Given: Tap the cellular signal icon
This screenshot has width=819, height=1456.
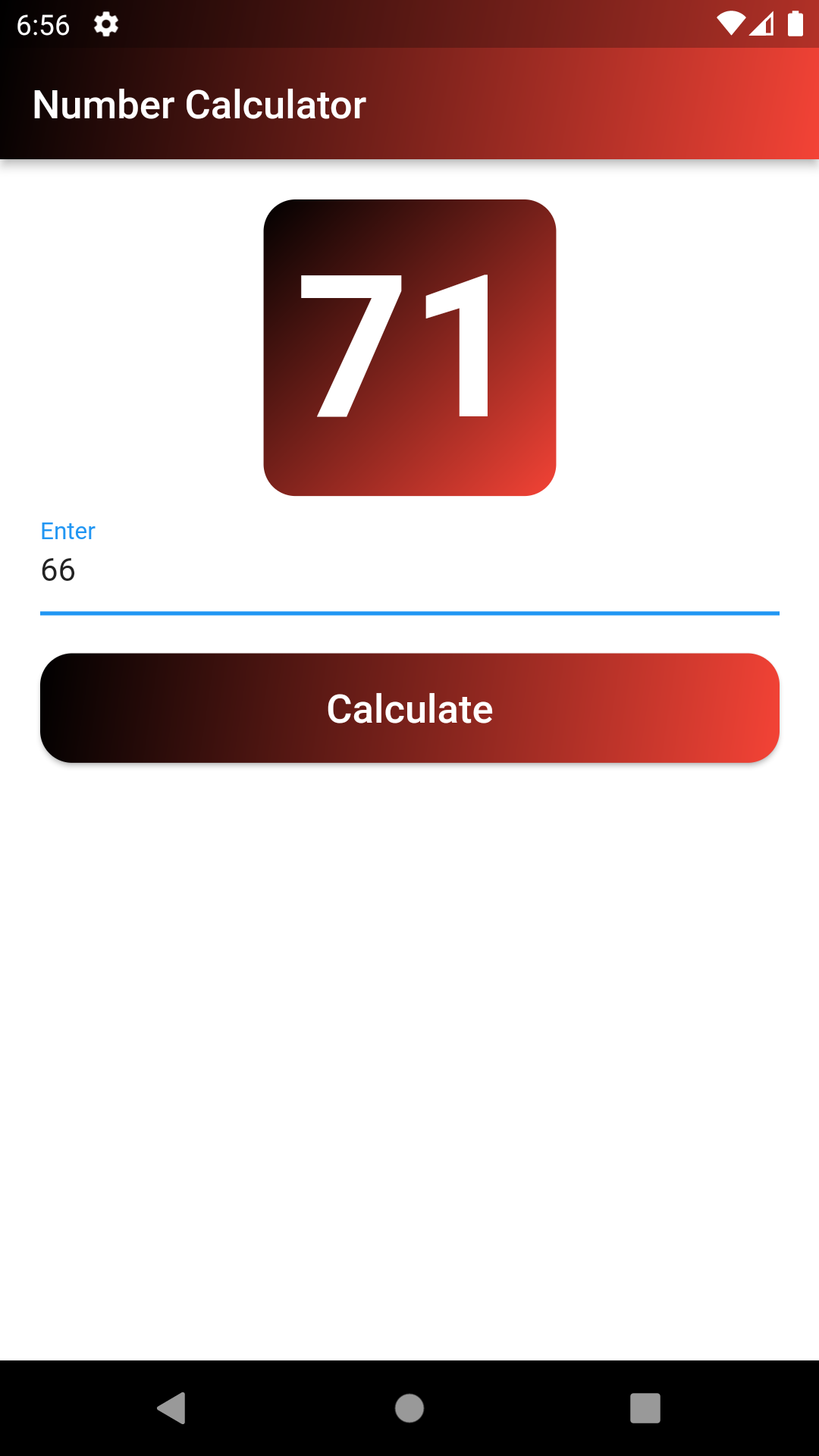Looking at the screenshot, I should click(x=763, y=25).
